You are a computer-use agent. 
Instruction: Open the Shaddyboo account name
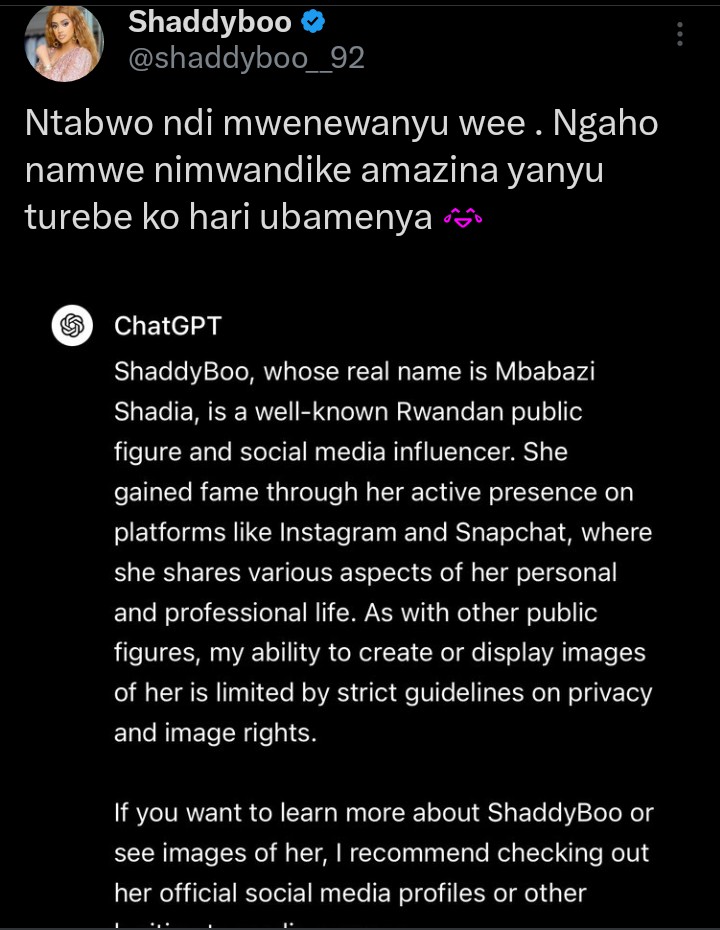coord(208,22)
